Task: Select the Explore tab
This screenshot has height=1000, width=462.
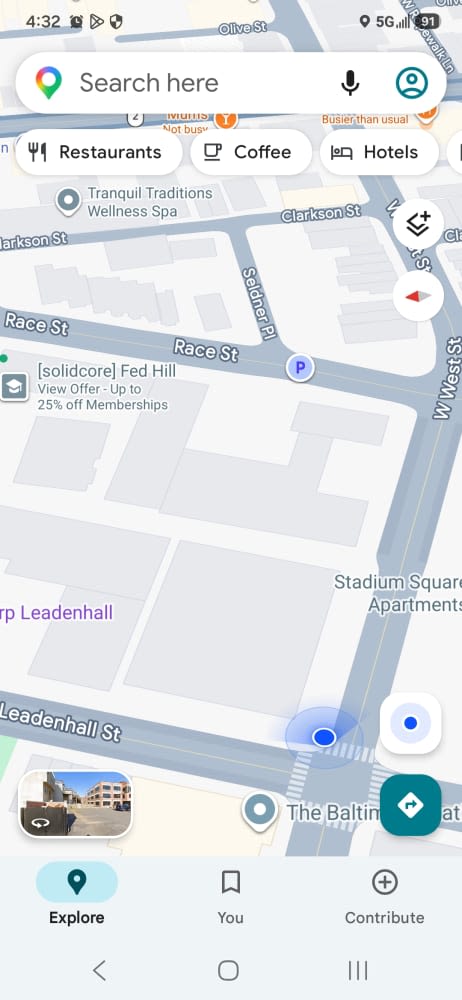Action: [x=77, y=898]
